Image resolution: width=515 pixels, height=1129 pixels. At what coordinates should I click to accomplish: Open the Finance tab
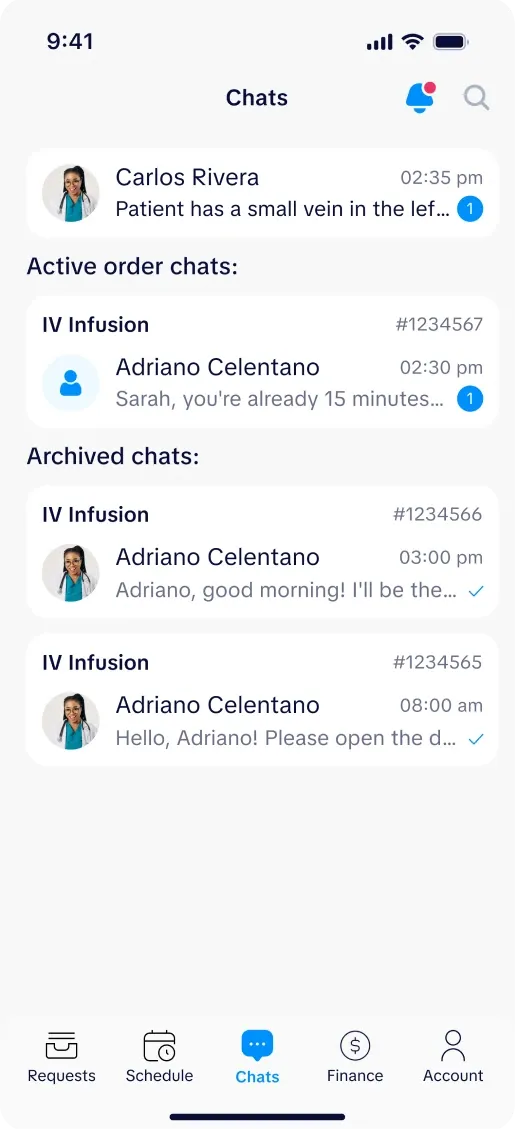point(355,1056)
